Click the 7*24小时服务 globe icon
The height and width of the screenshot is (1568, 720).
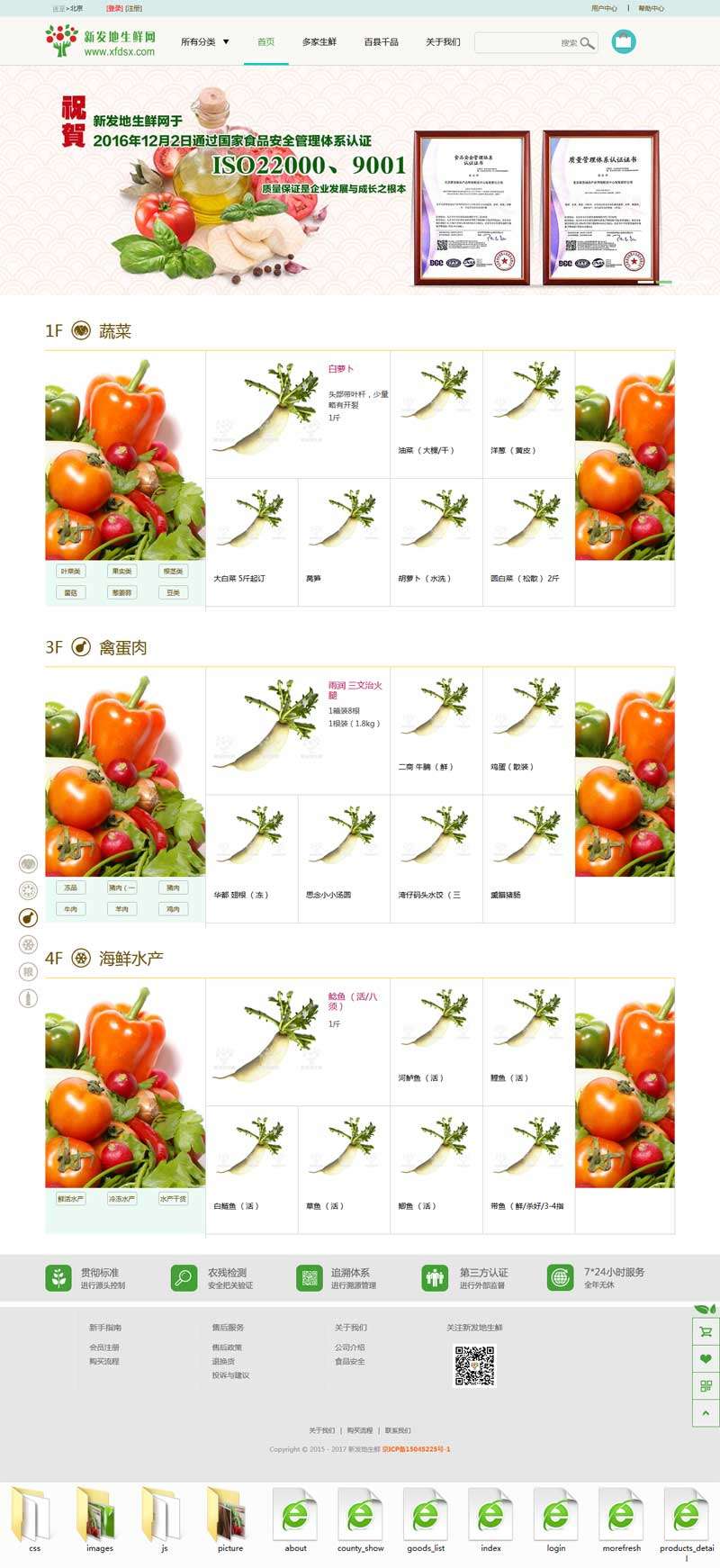tap(559, 1278)
